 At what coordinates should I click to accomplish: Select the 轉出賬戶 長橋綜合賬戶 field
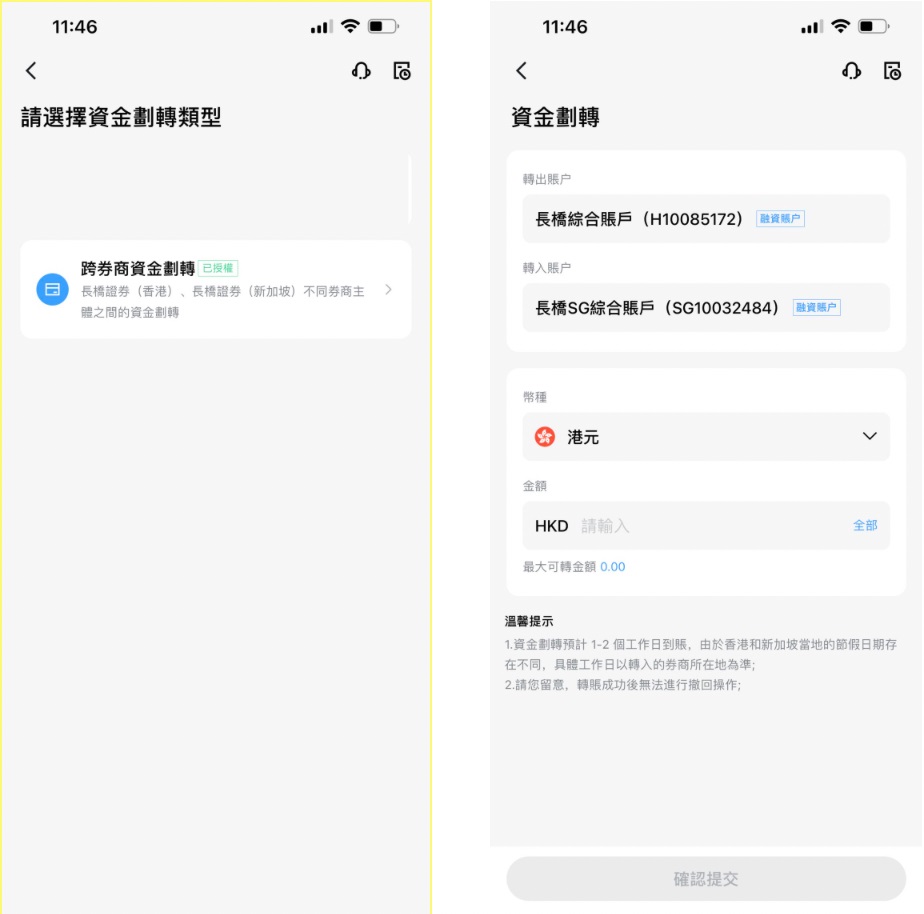tap(705, 219)
